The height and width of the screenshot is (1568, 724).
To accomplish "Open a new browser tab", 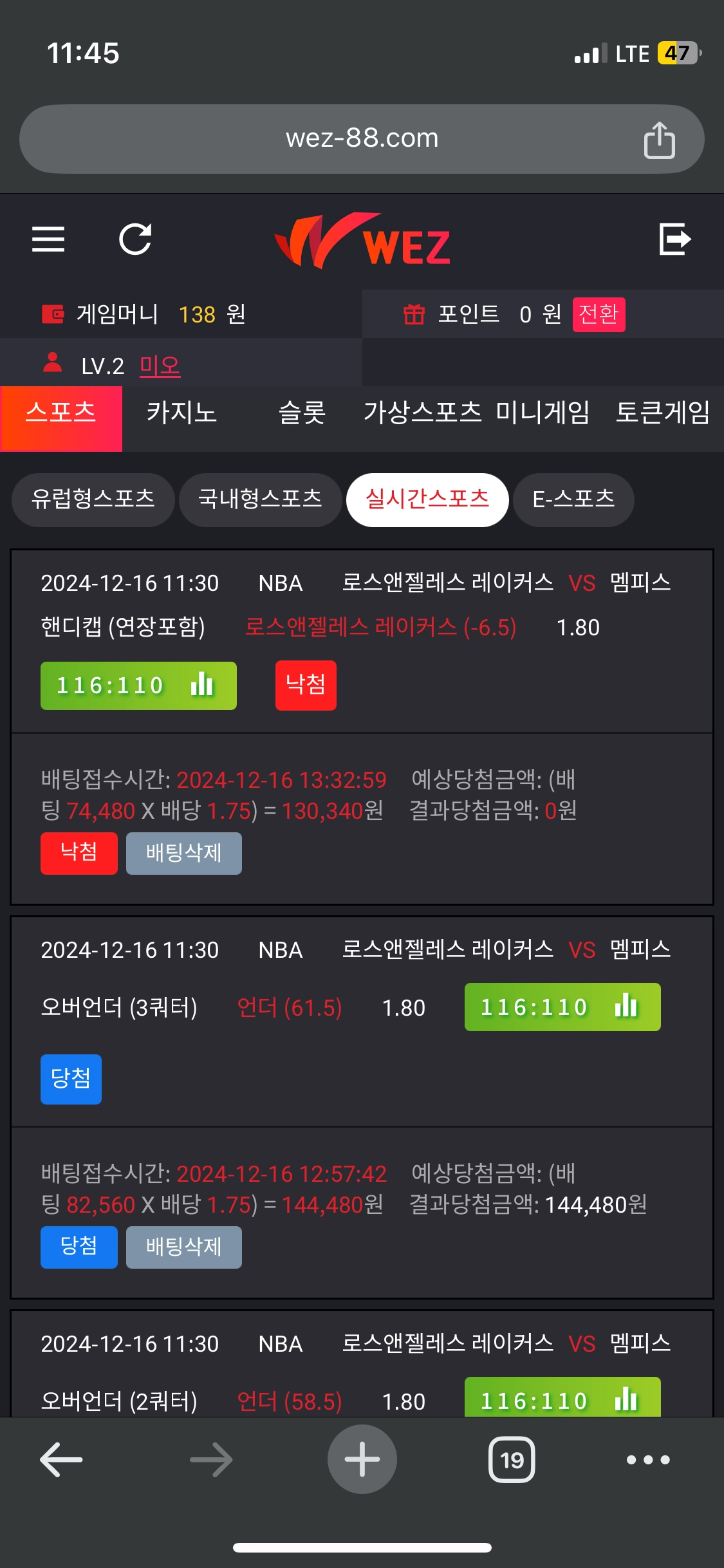I will (362, 1459).
